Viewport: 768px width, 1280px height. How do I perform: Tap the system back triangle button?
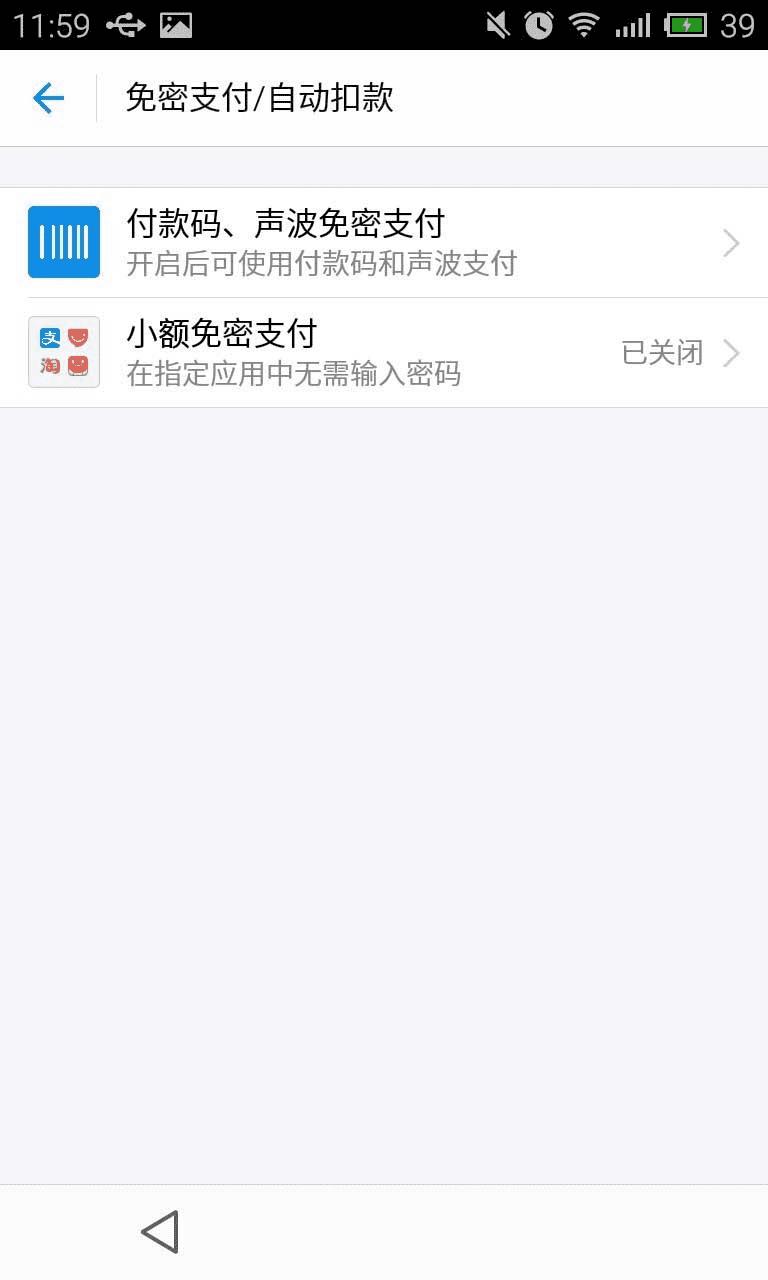click(x=160, y=1232)
